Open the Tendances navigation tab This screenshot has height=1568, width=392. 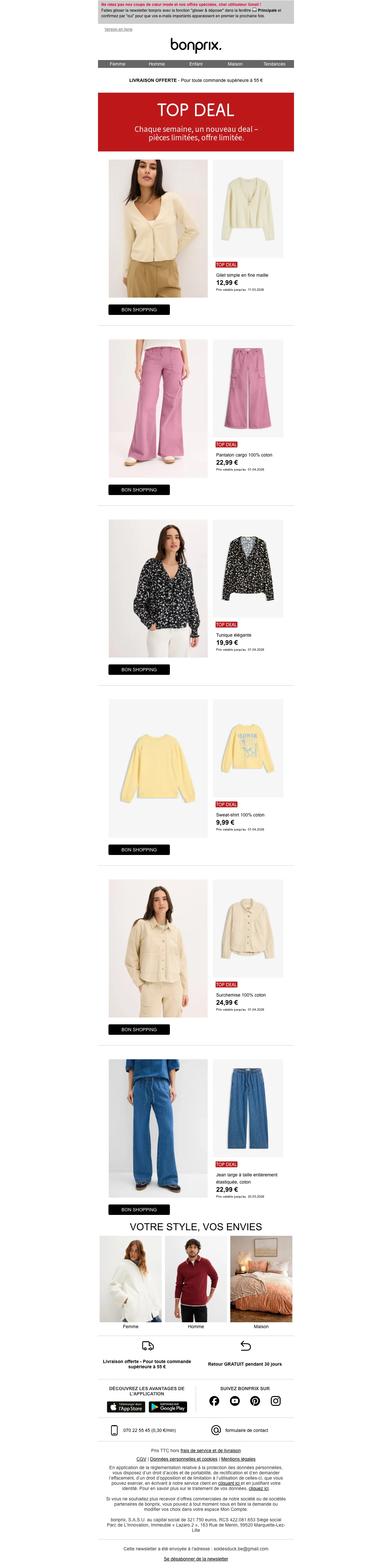(274, 64)
